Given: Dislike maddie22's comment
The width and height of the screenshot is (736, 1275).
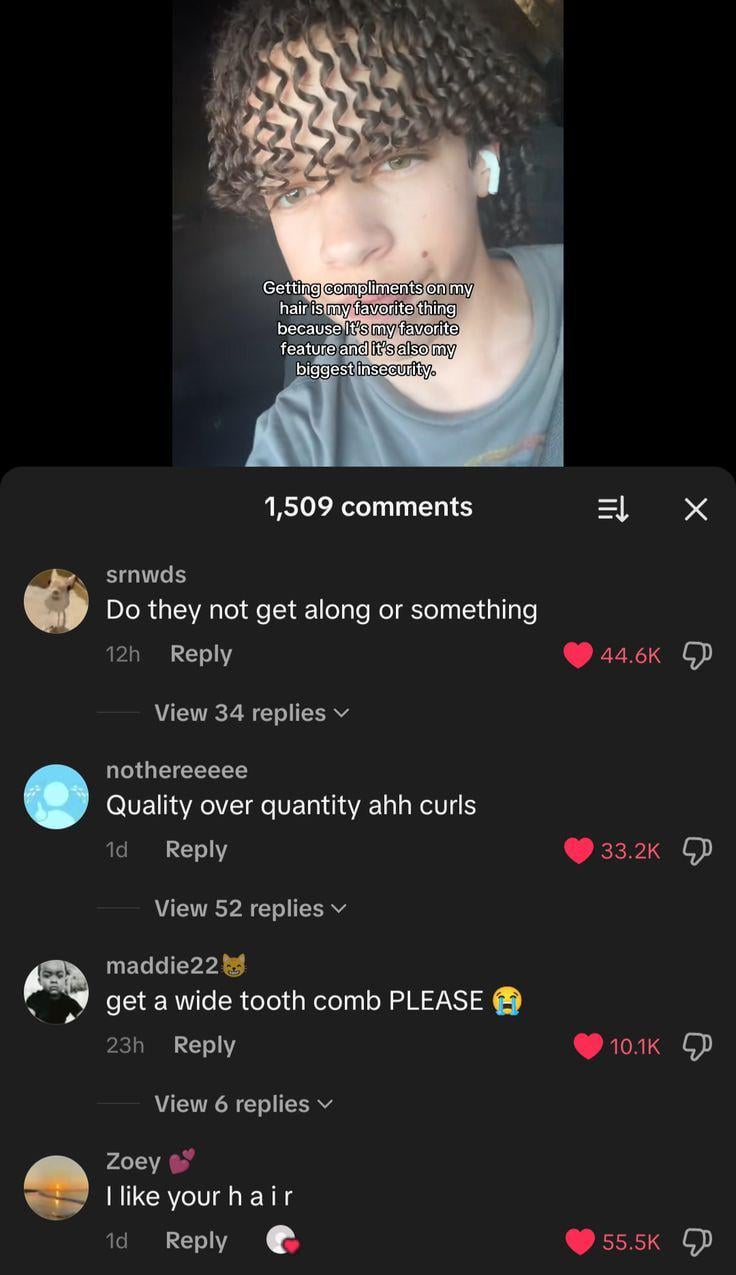Looking at the screenshot, I should 696,1046.
